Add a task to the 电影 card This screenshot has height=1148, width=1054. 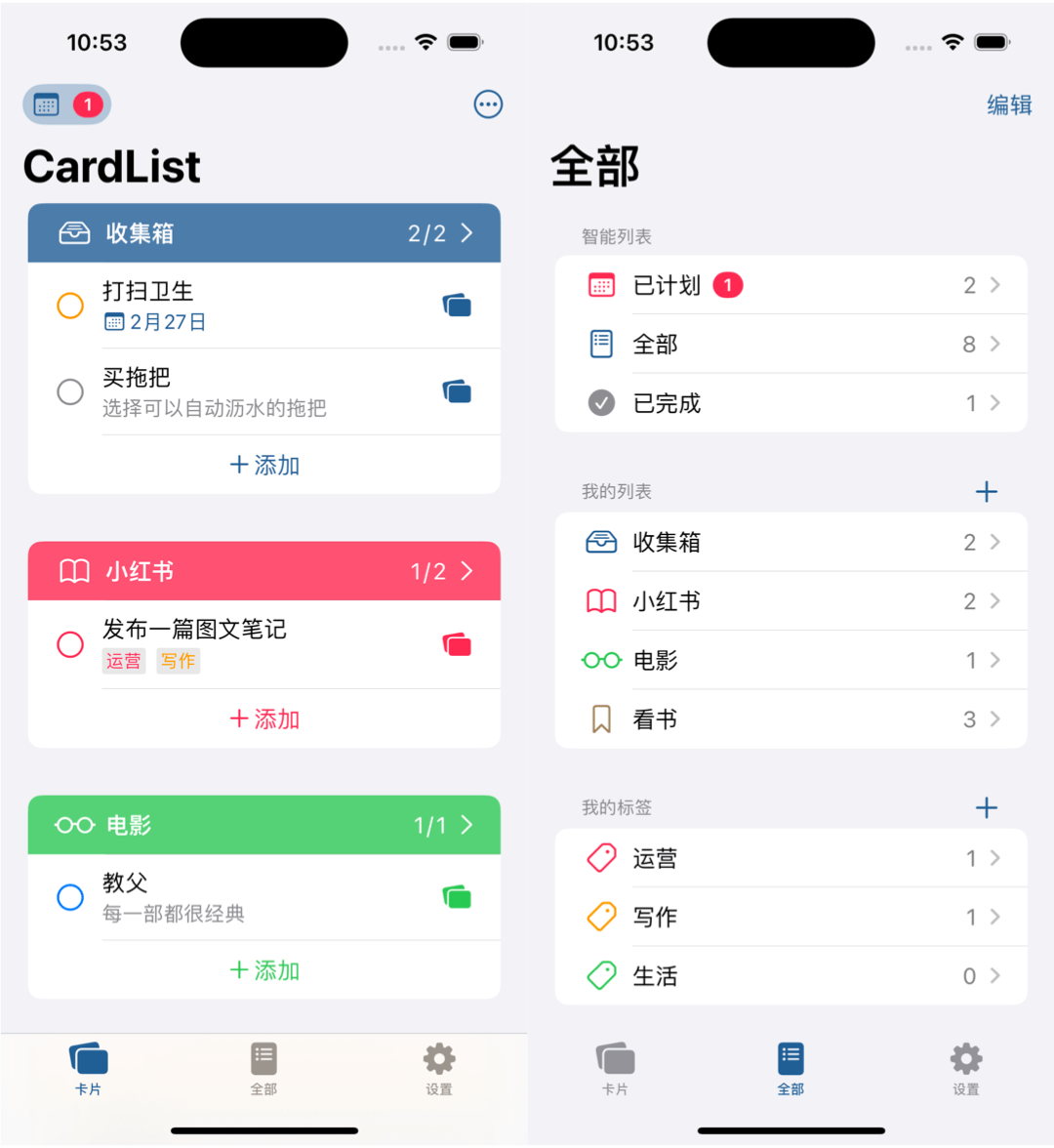[264, 970]
